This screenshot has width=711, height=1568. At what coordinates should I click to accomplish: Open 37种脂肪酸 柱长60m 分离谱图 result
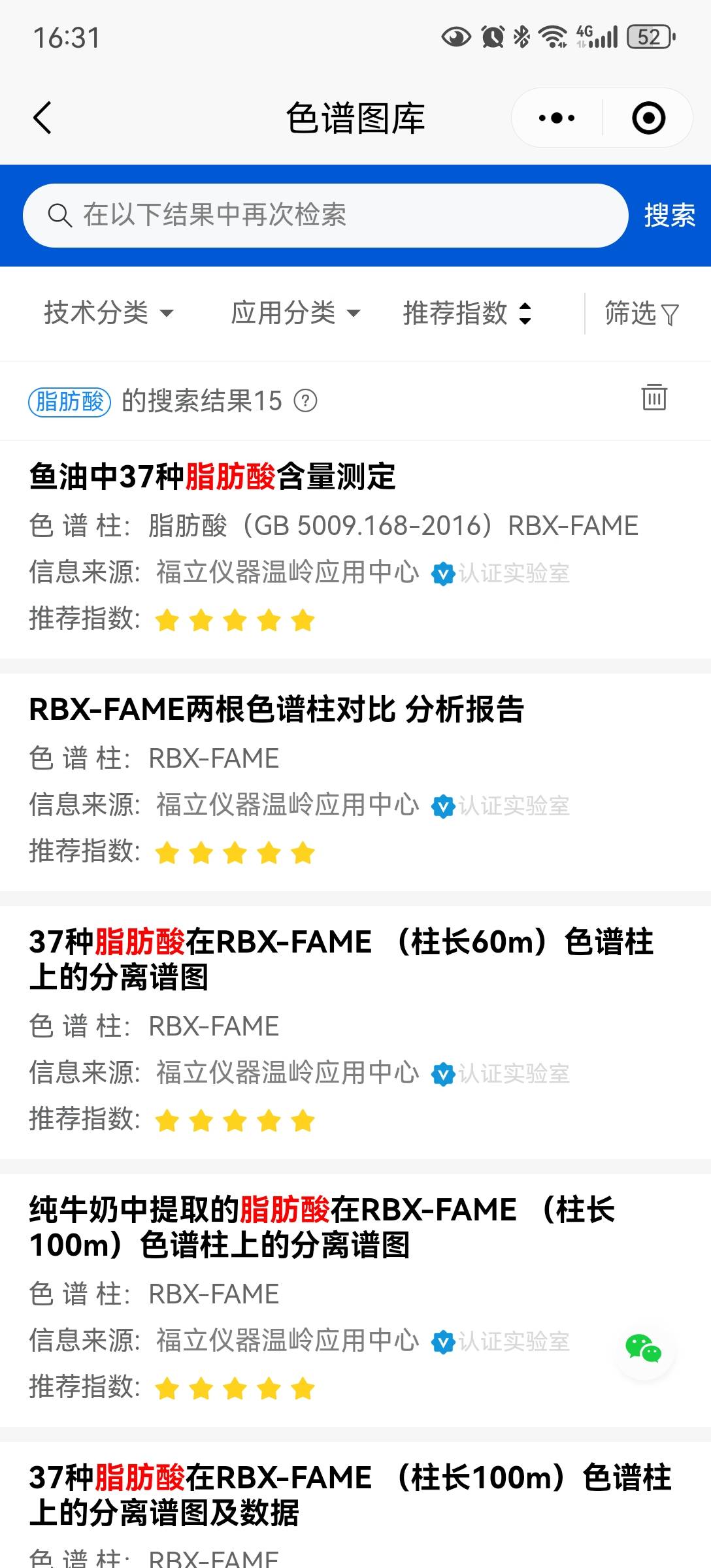pos(340,959)
